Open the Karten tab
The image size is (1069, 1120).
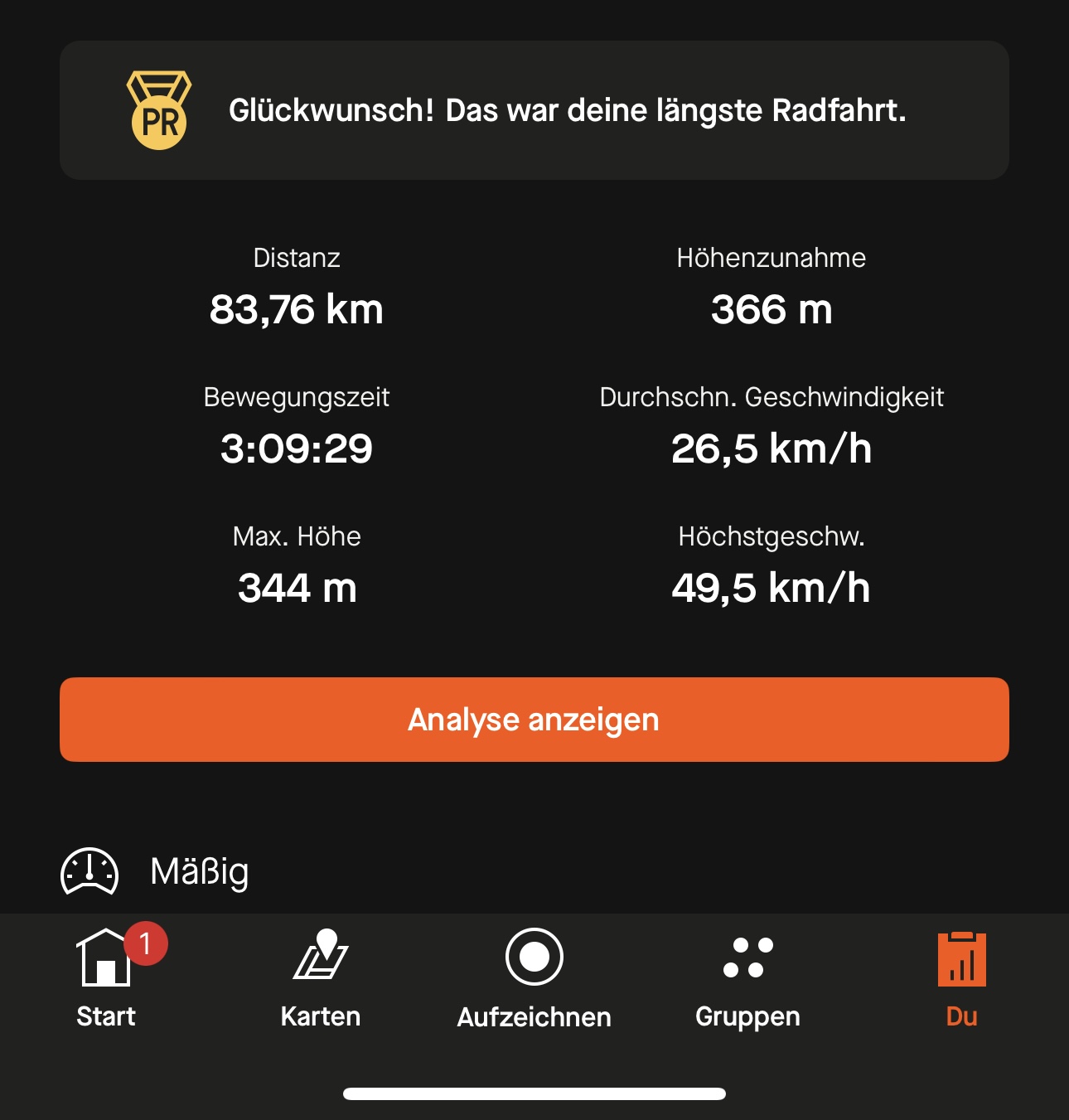click(x=321, y=978)
